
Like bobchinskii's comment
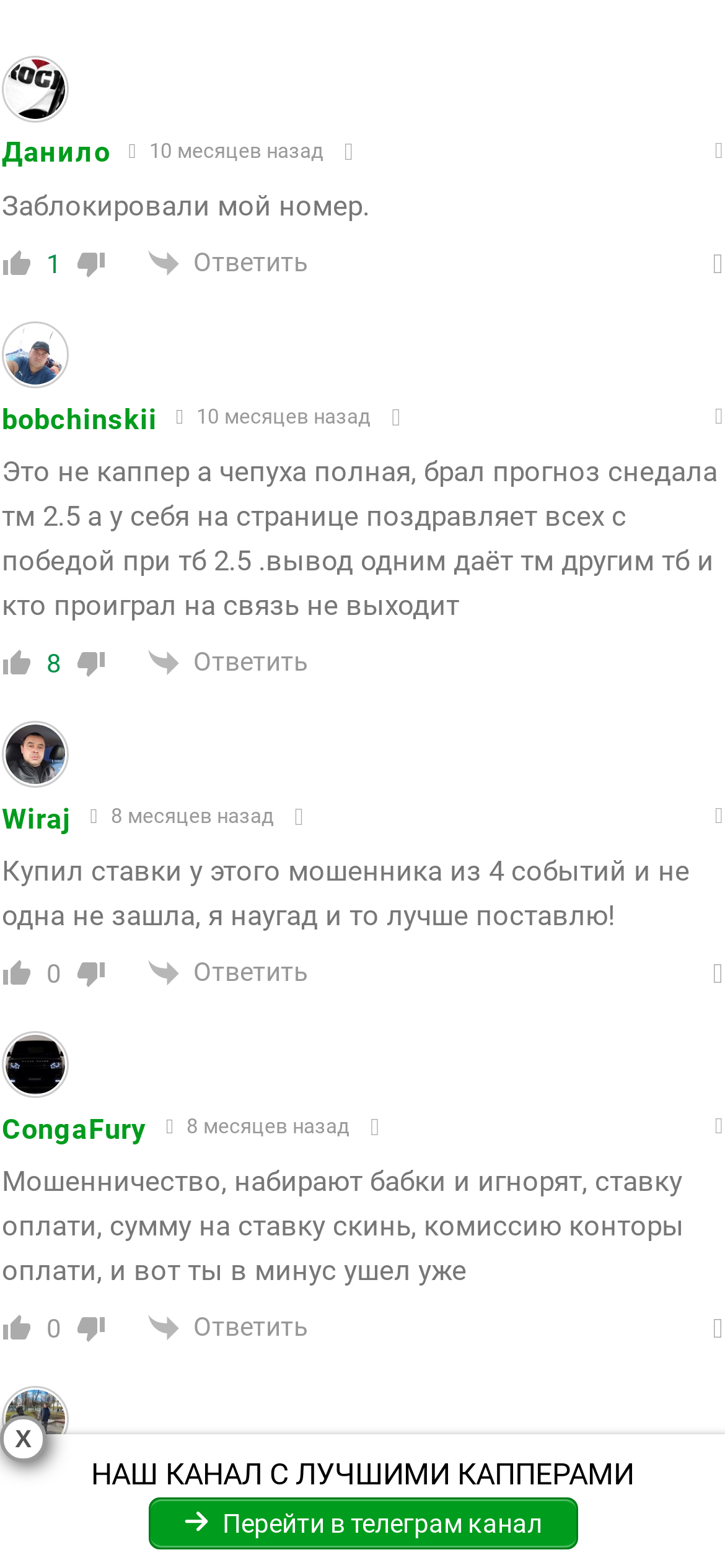tap(17, 663)
